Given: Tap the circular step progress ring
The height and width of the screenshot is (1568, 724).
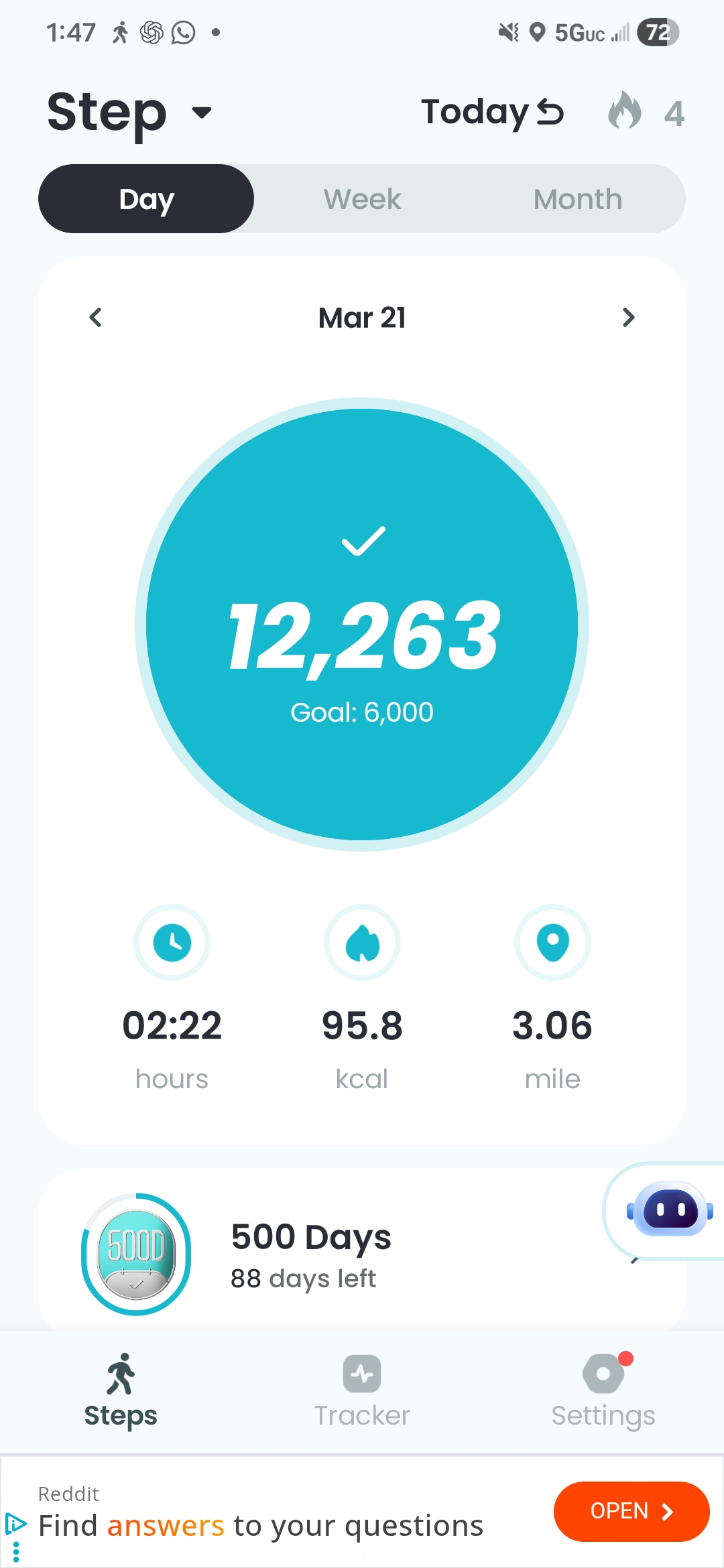Looking at the screenshot, I should pyautogui.click(x=362, y=623).
